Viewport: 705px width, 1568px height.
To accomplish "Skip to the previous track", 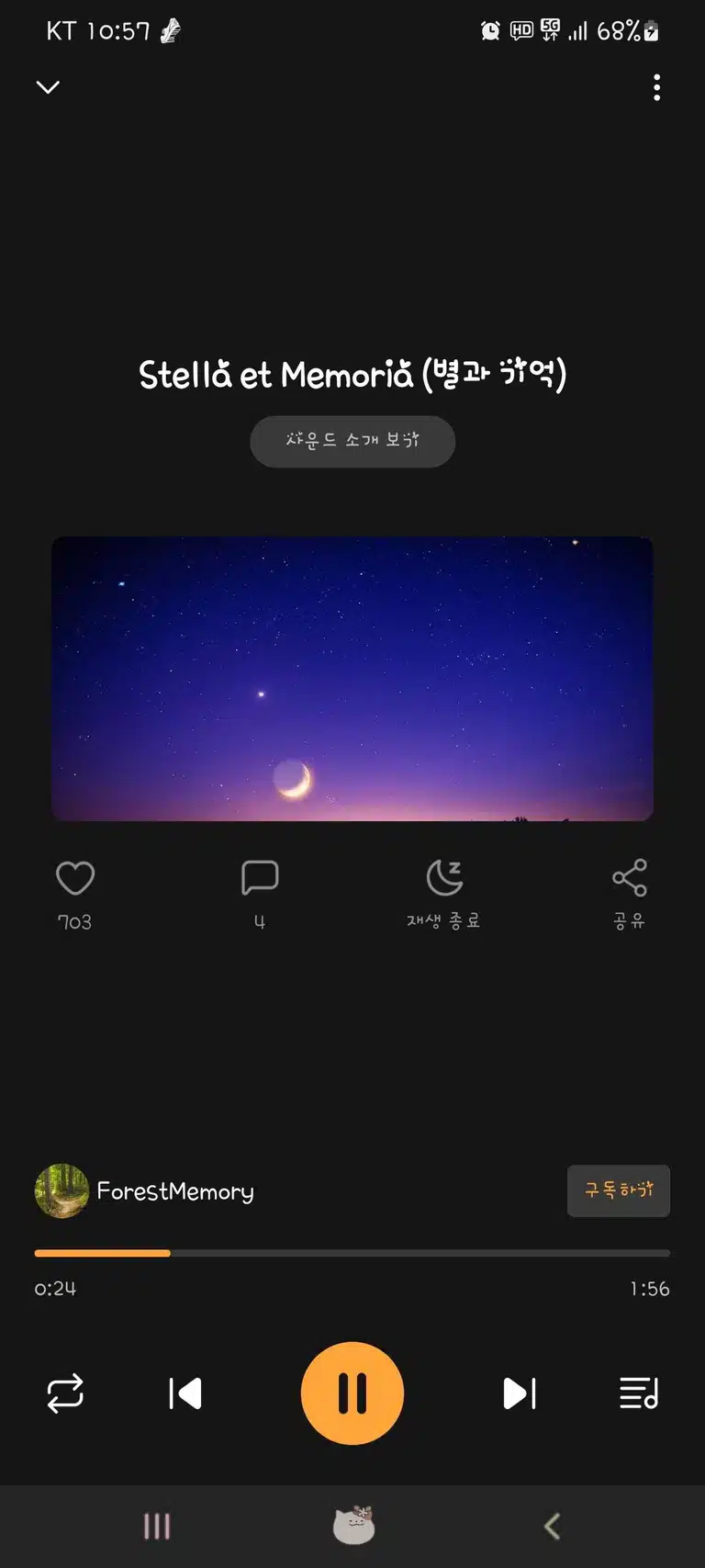I will click(185, 1393).
